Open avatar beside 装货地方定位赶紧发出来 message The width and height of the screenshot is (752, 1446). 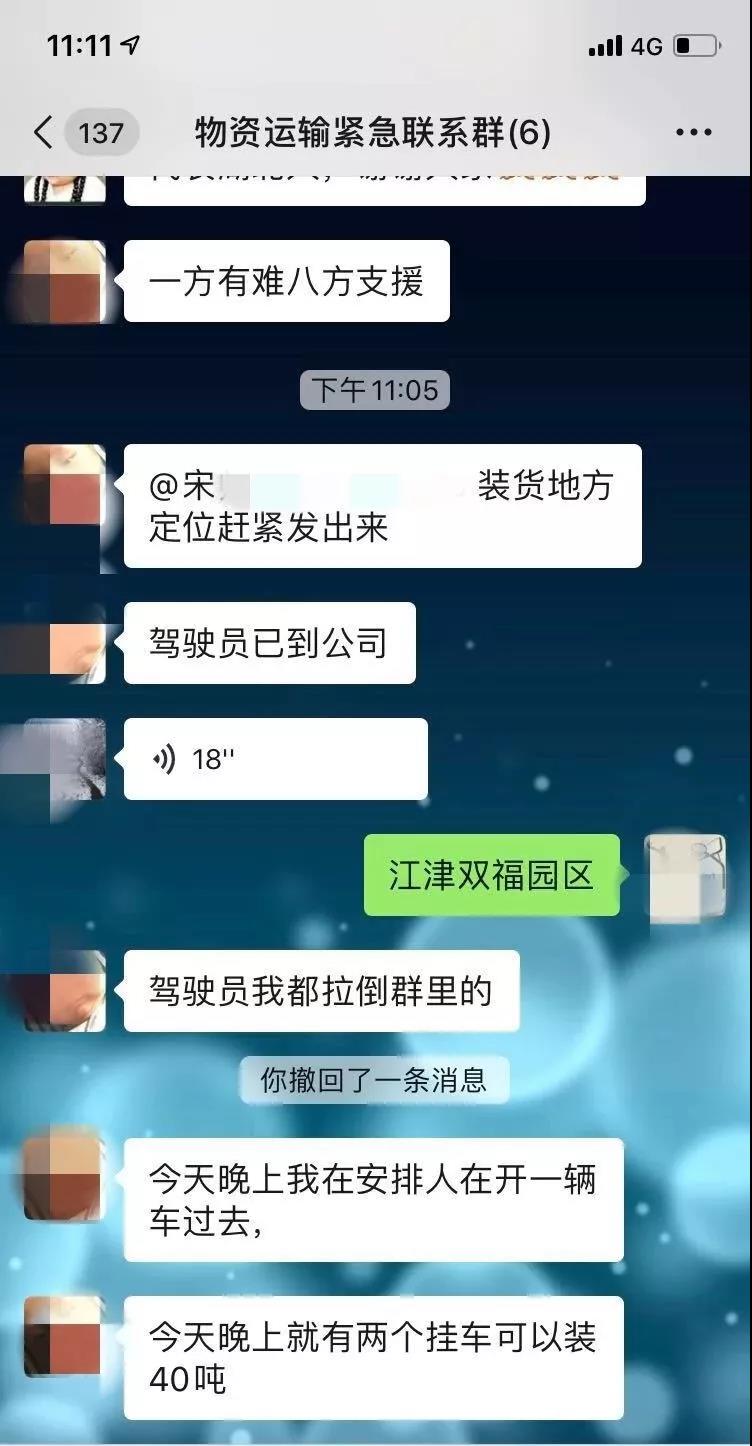pos(64,485)
